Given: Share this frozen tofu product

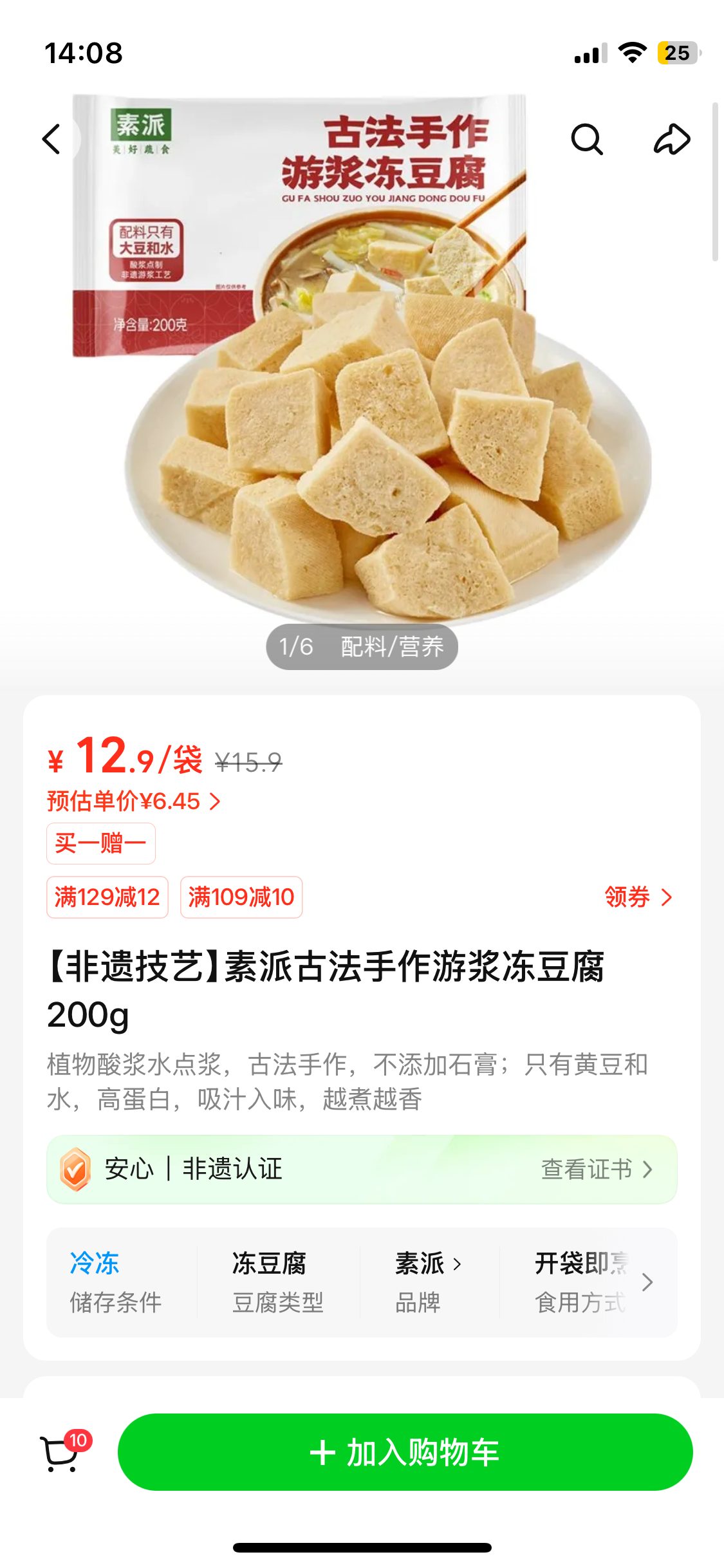Looking at the screenshot, I should (x=672, y=139).
